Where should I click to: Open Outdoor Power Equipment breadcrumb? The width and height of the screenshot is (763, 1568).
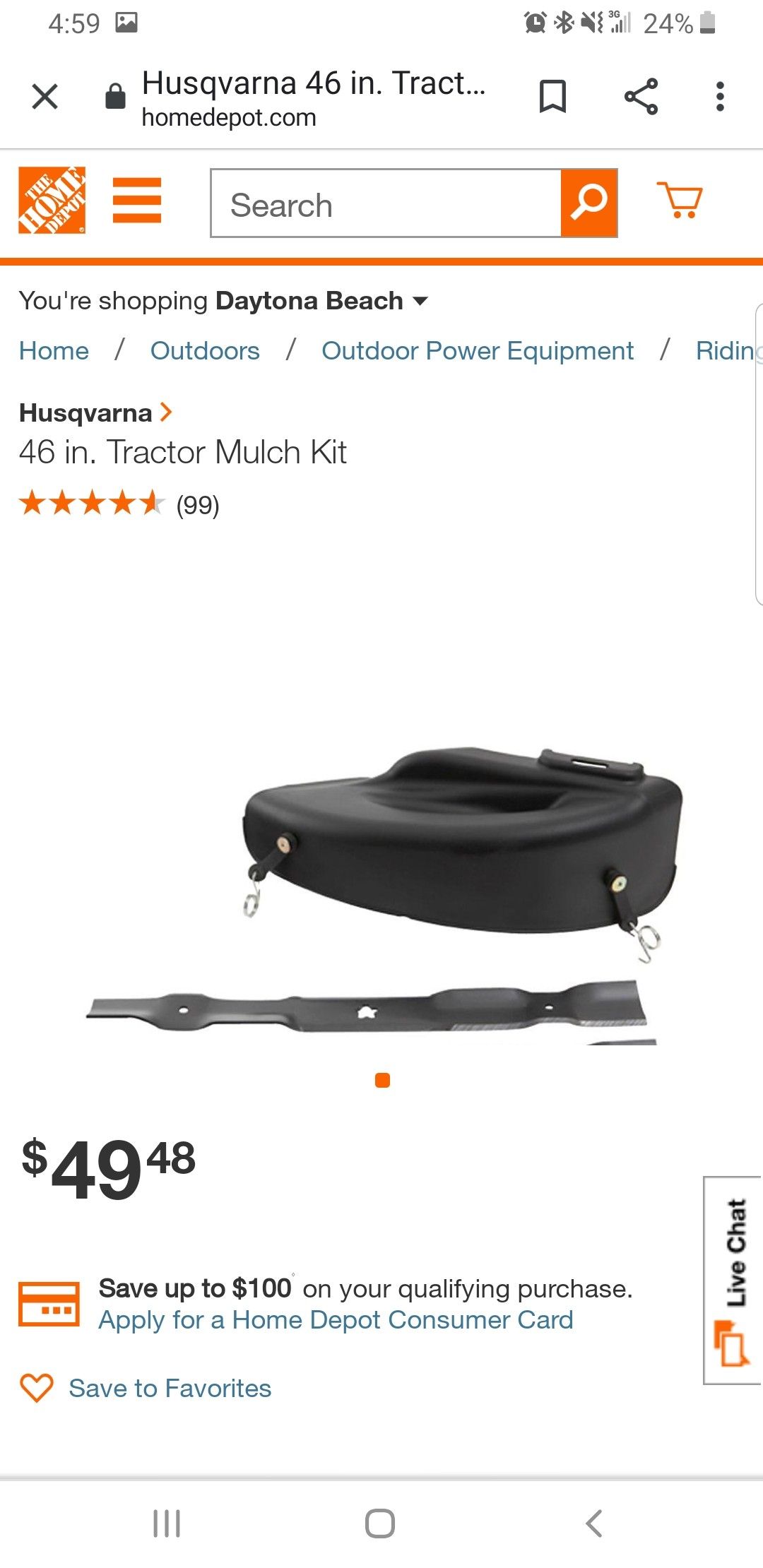pyautogui.click(x=478, y=351)
